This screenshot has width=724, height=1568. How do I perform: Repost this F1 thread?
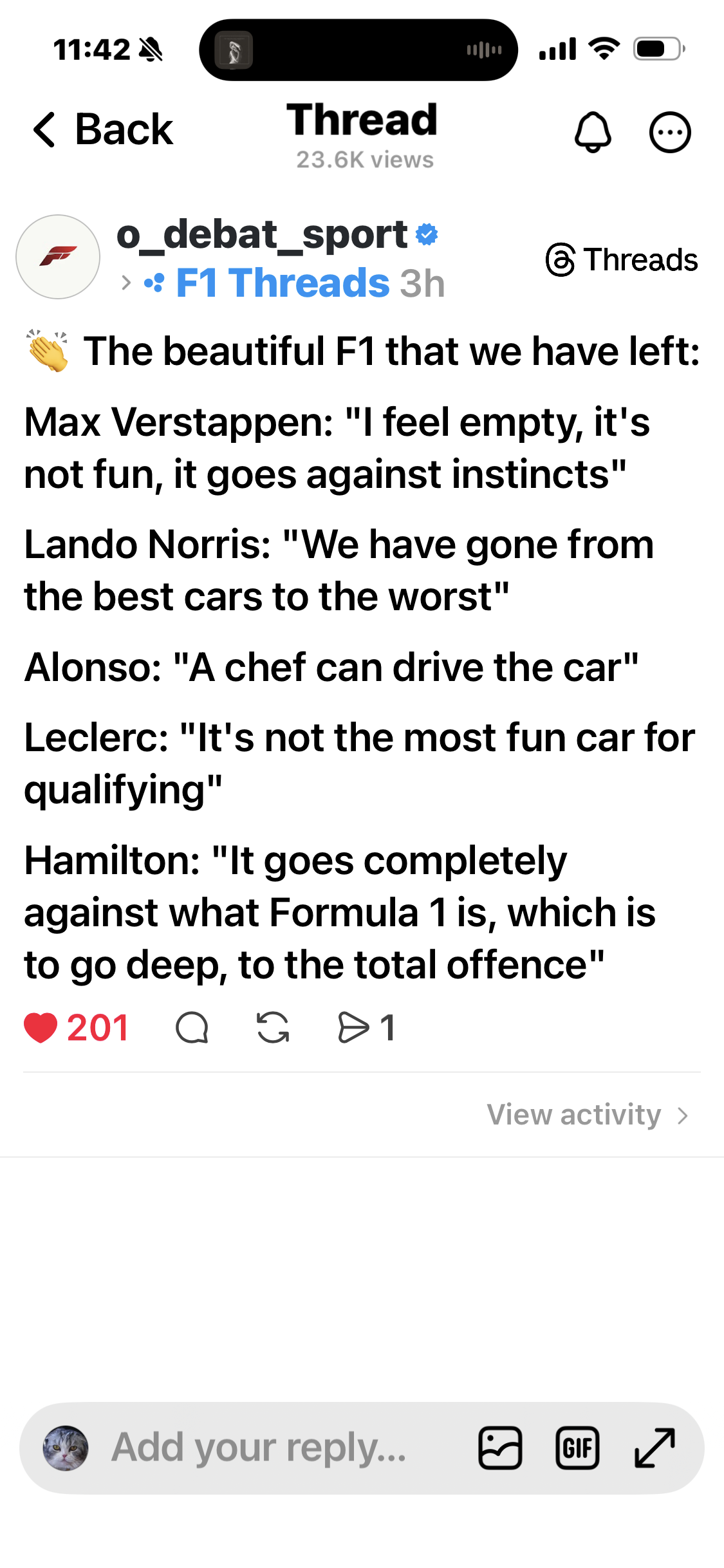(273, 1027)
